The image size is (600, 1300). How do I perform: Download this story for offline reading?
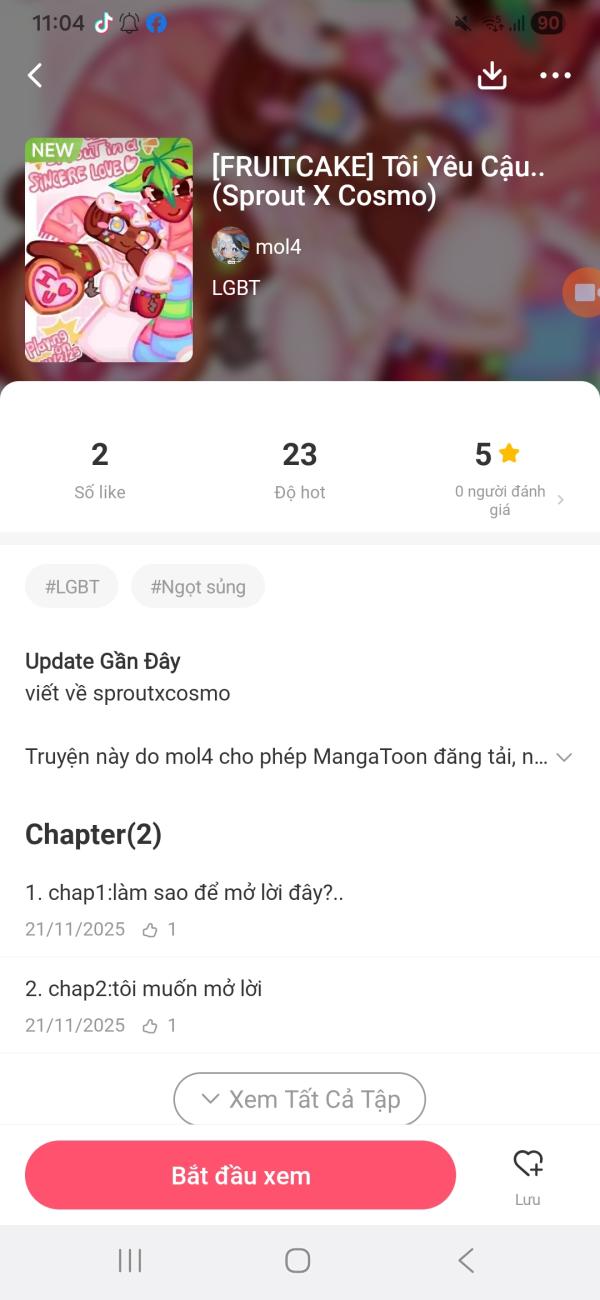(x=492, y=75)
